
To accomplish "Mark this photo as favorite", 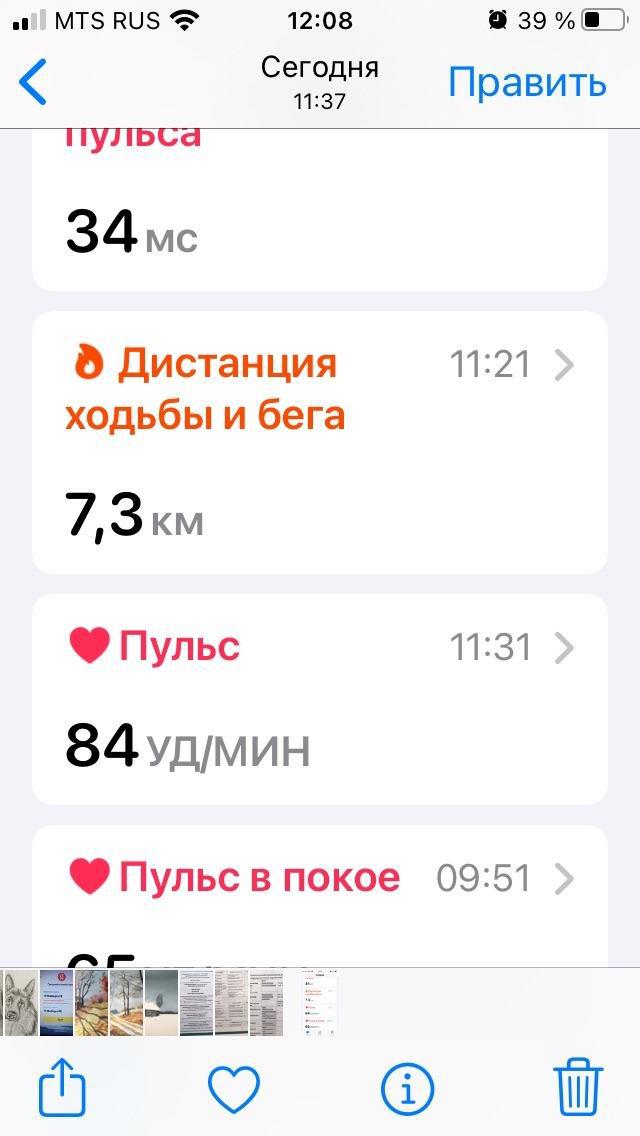I will [234, 1088].
